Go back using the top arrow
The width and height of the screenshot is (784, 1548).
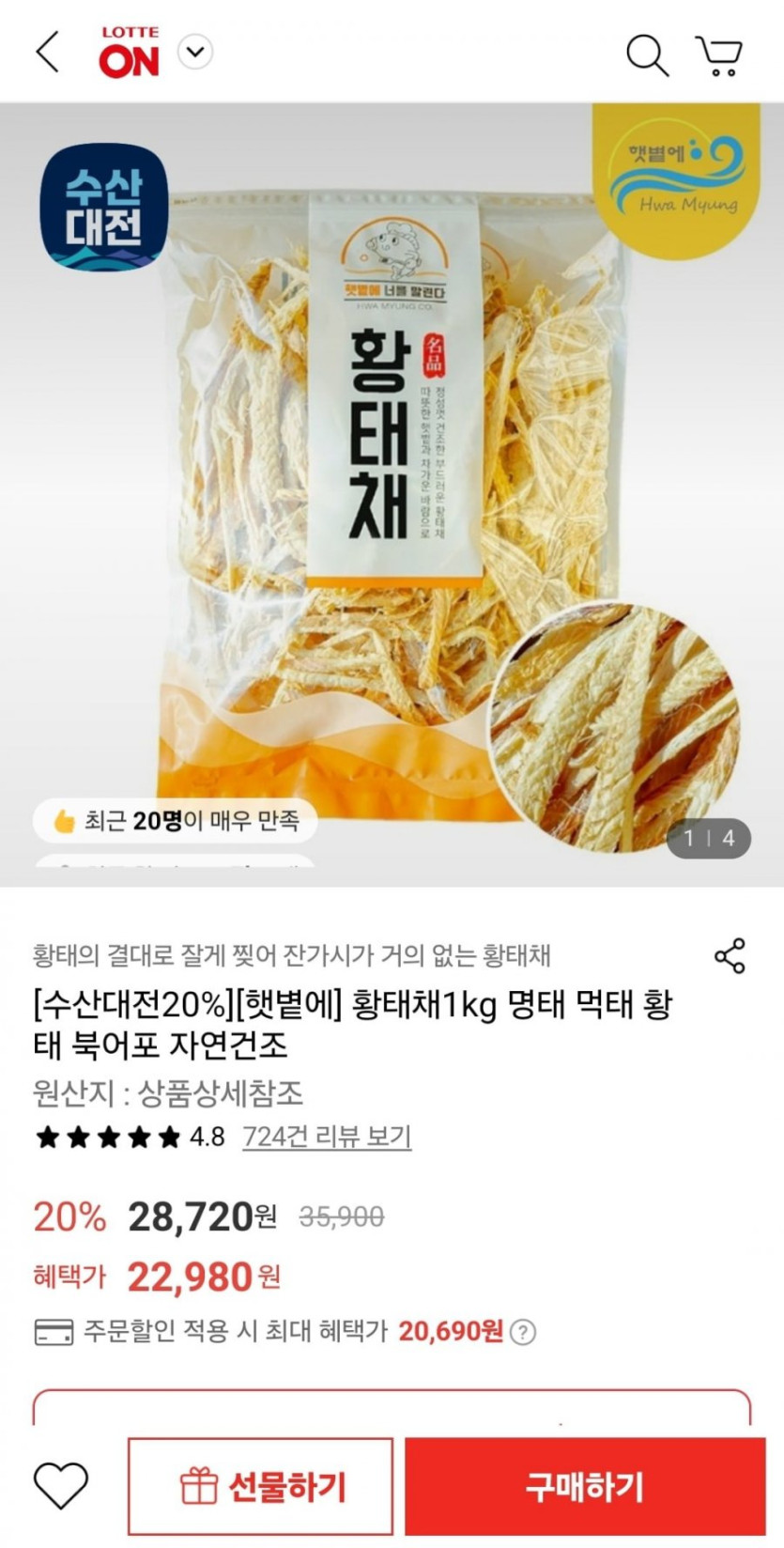tap(48, 52)
